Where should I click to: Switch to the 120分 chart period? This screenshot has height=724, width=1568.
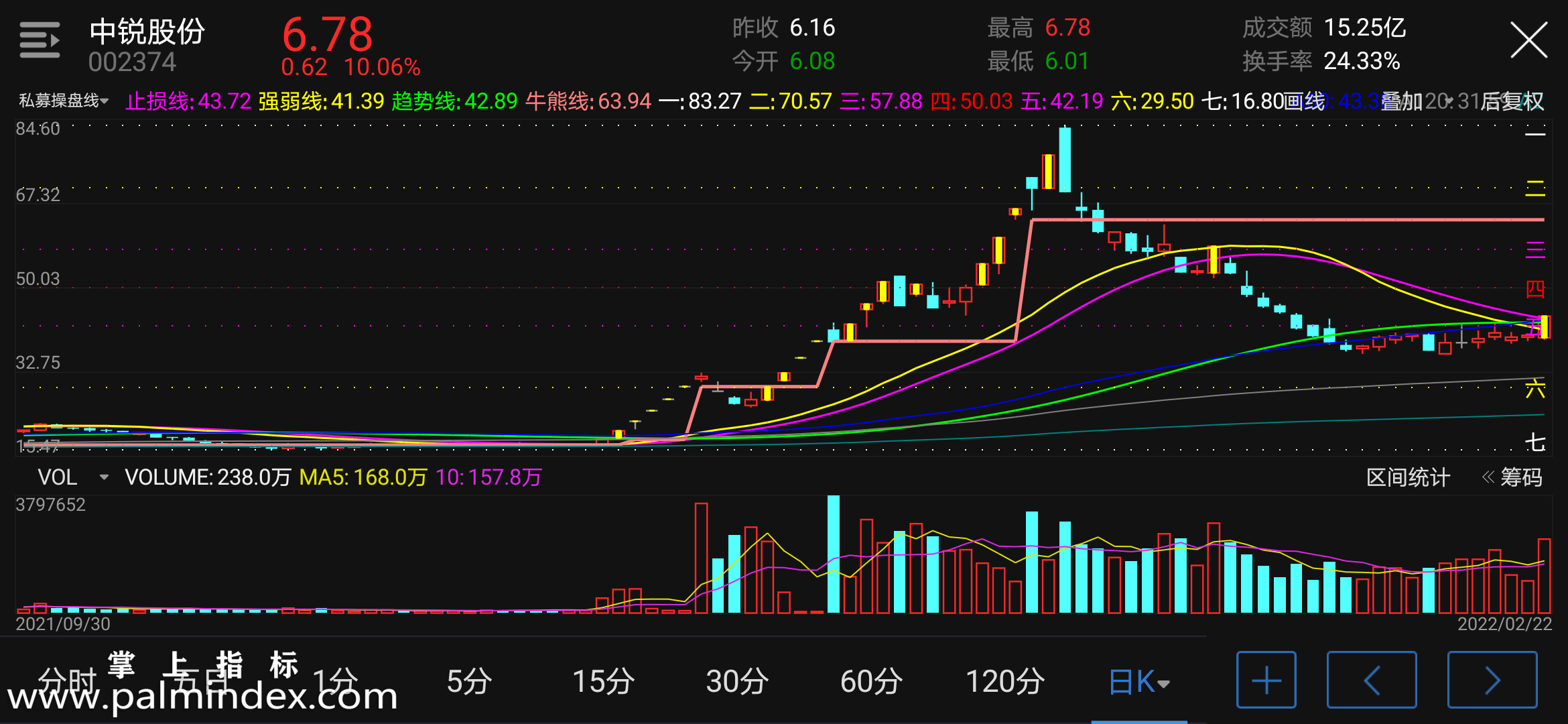1005,682
